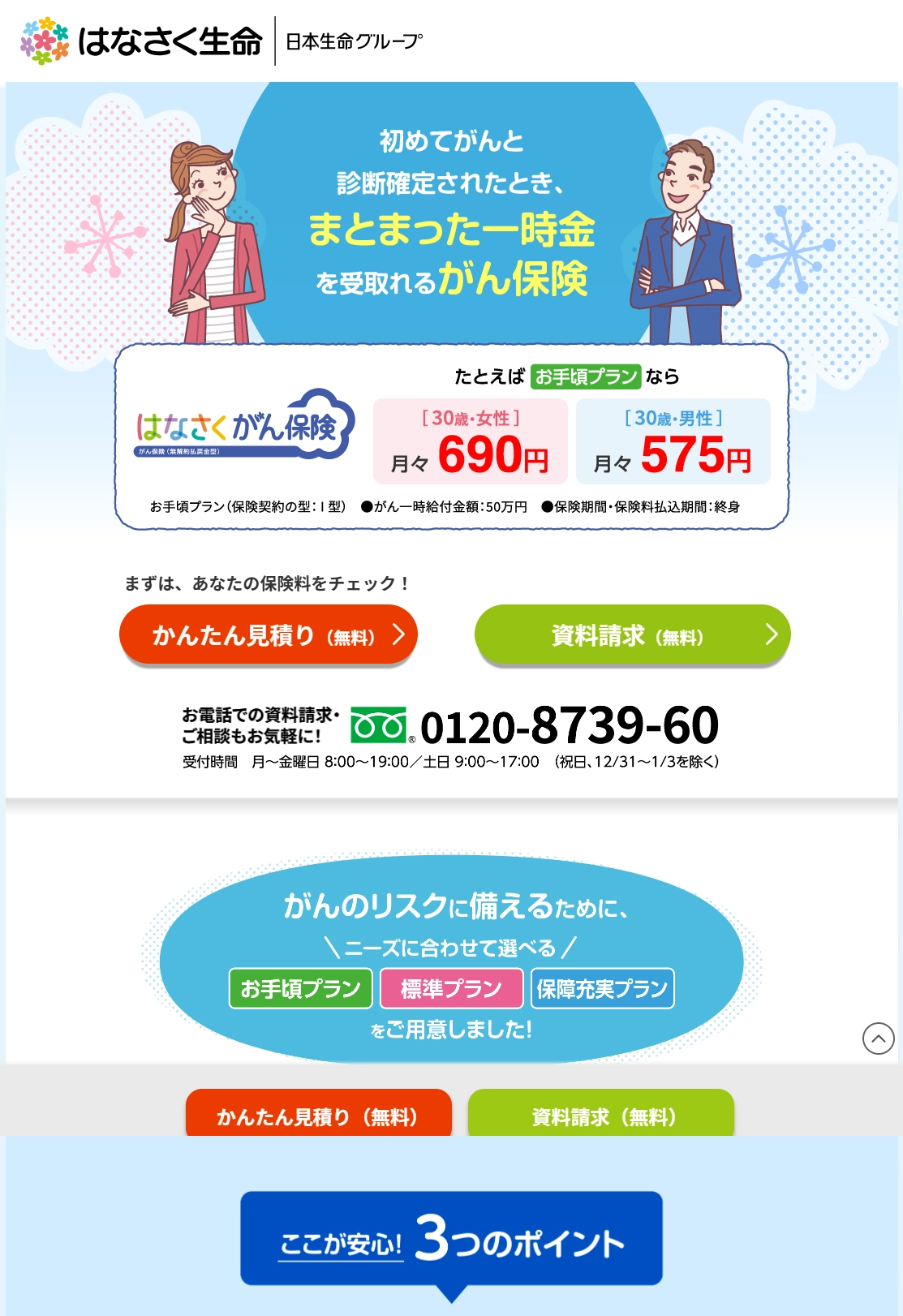903x1316 pixels.
Task: Click the 資料請求（無料）sticky footer bar
Action: coord(602,1115)
